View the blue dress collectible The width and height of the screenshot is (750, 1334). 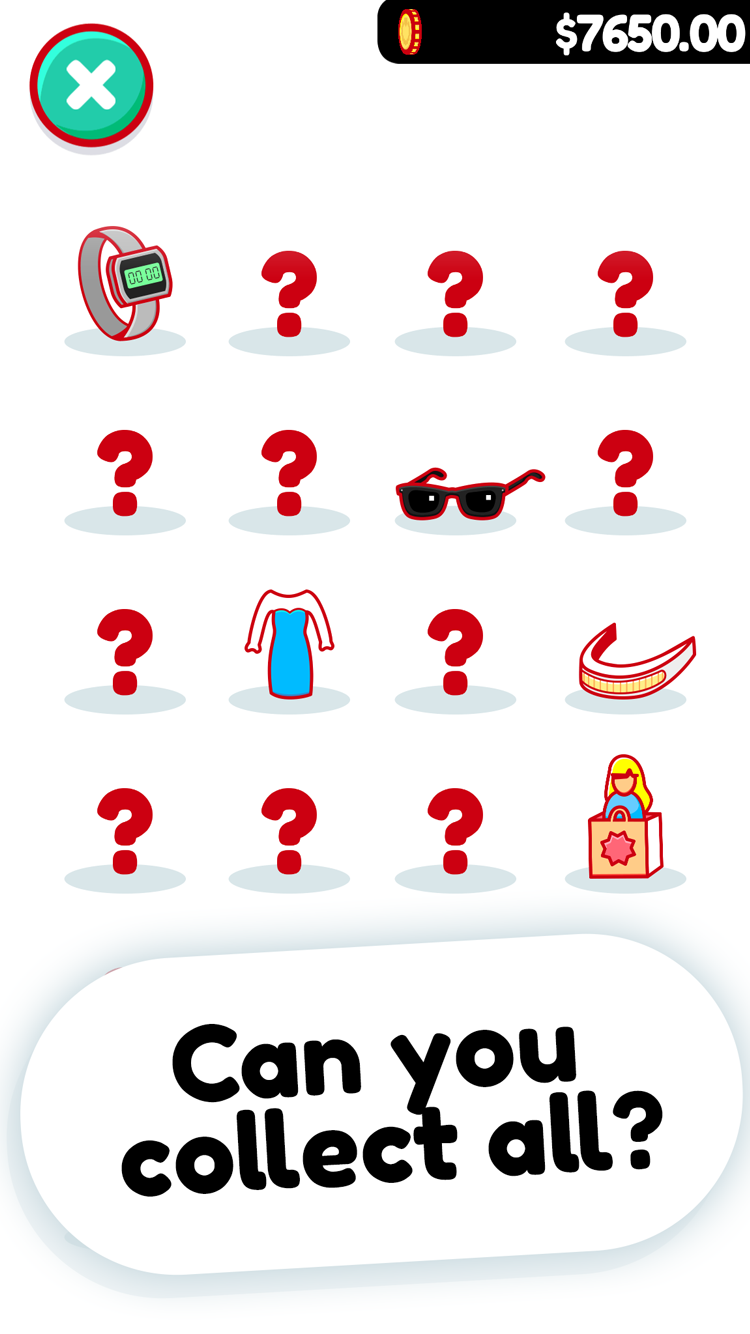[289, 643]
